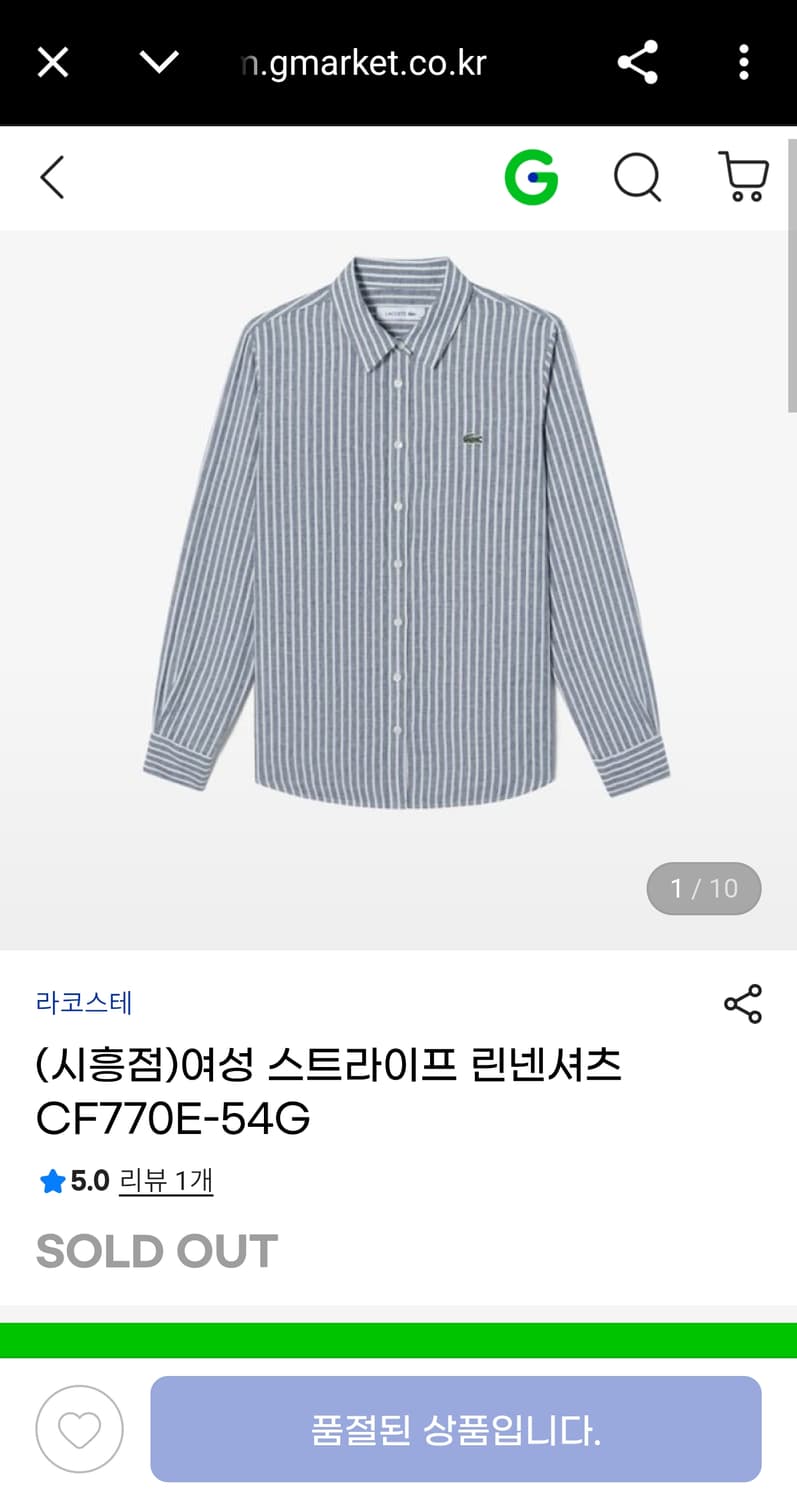Screen dimensions: 797x1500
Task: Go back using the left arrow
Action: pyautogui.click(x=51, y=178)
